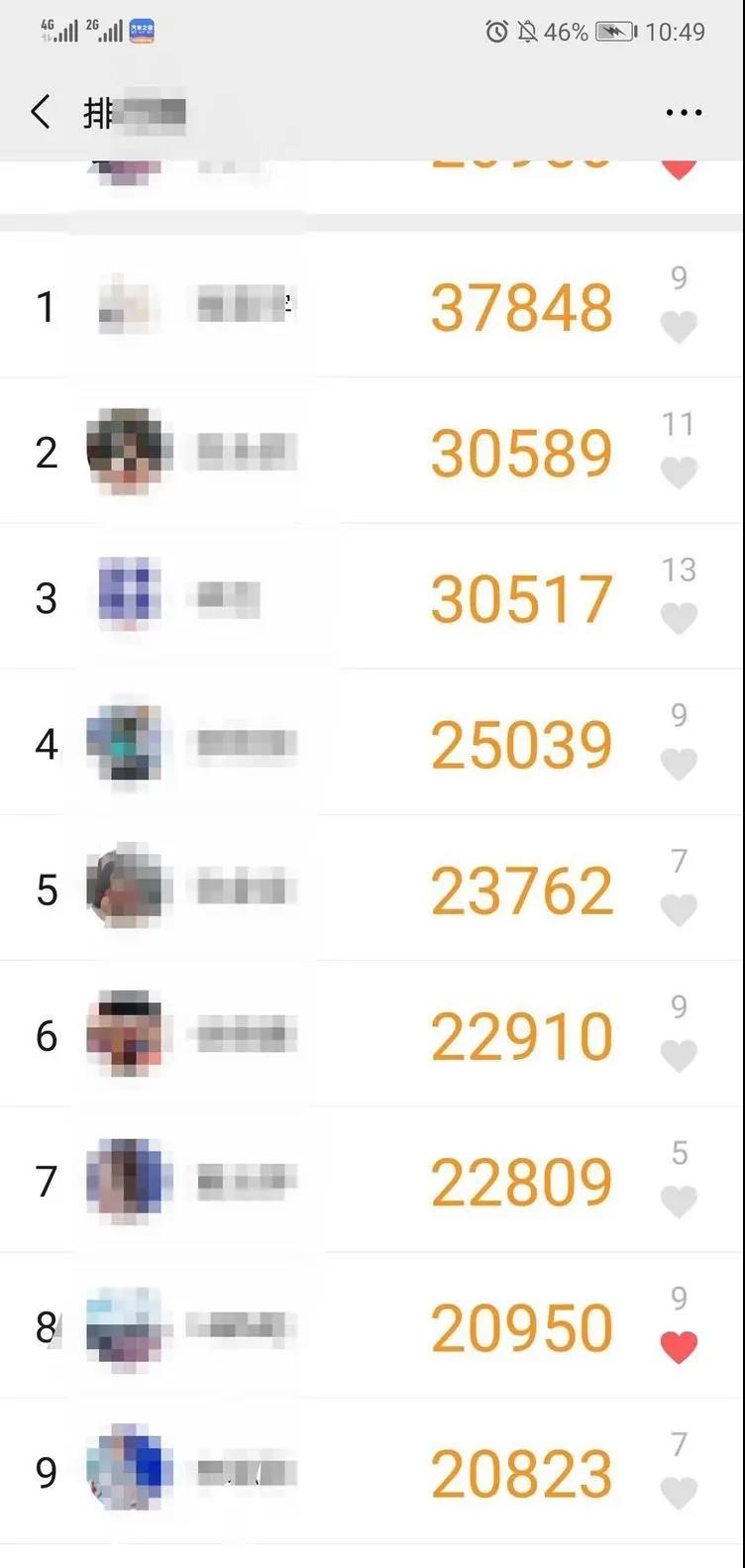Like the rank 4 entry with 25039 steps
The height and width of the screenshot is (1568, 745).
tap(679, 764)
